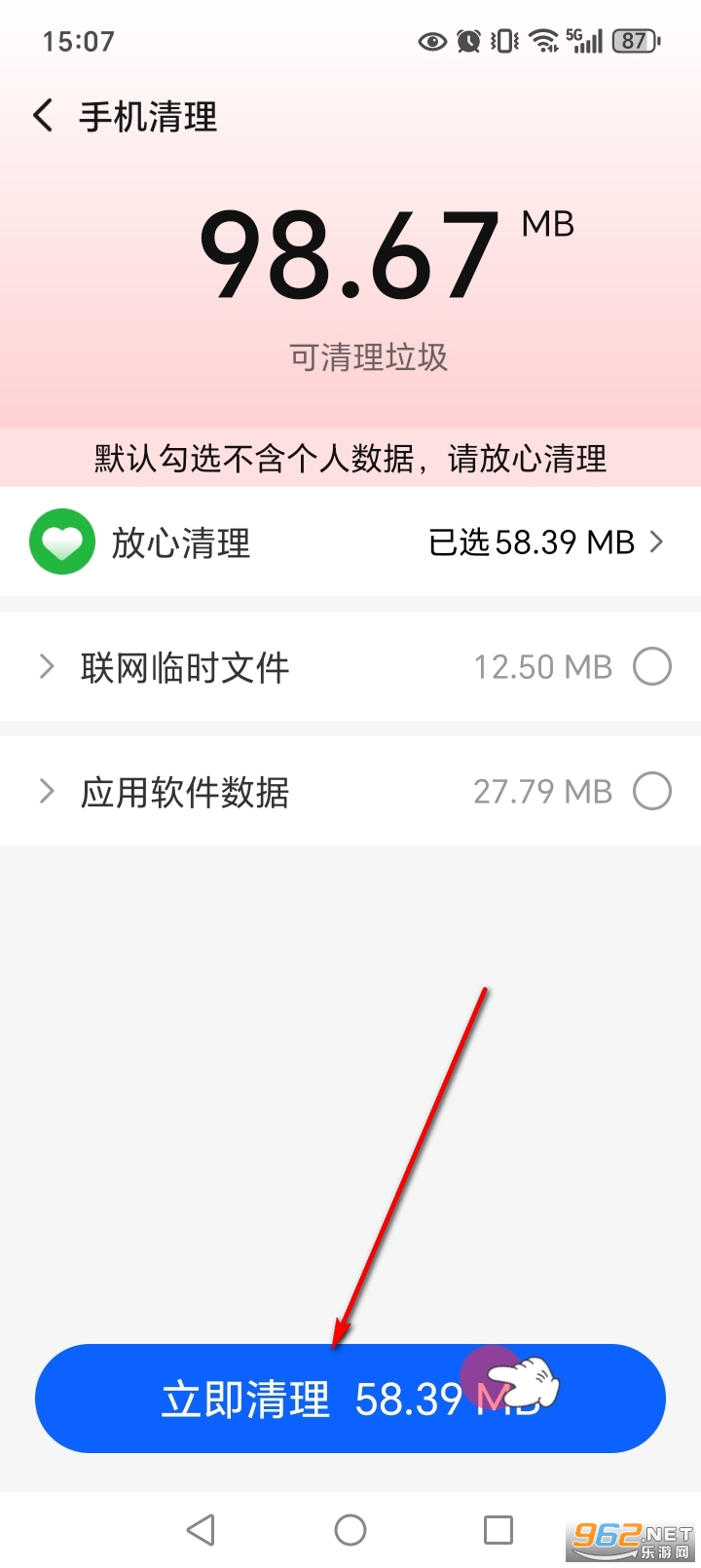
Task: Expand the 应用软件数据 category
Action: pyautogui.click(x=46, y=791)
